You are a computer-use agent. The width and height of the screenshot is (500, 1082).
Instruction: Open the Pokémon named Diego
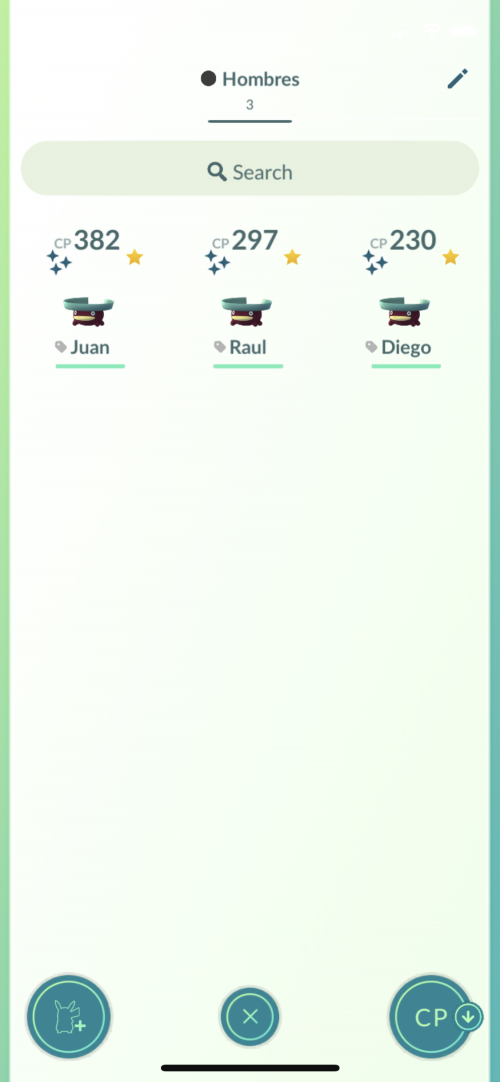point(406,297)
